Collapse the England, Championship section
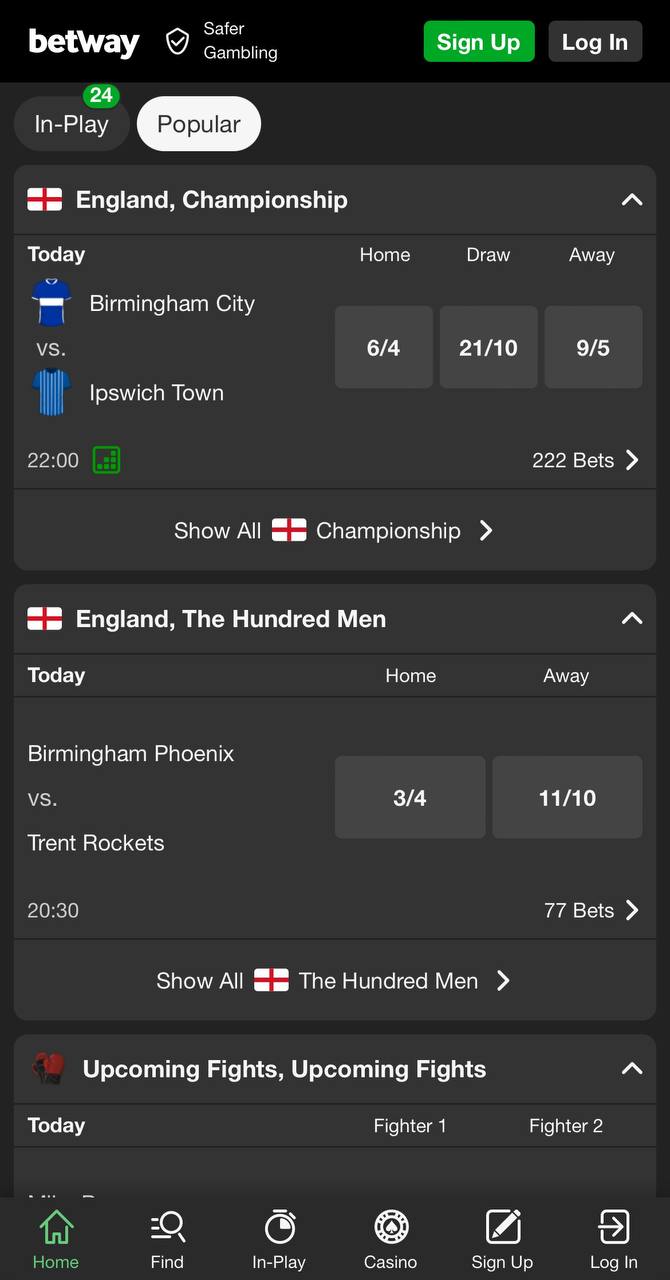Viewport: 670px width, 1280px height. (x=632, y=199)
